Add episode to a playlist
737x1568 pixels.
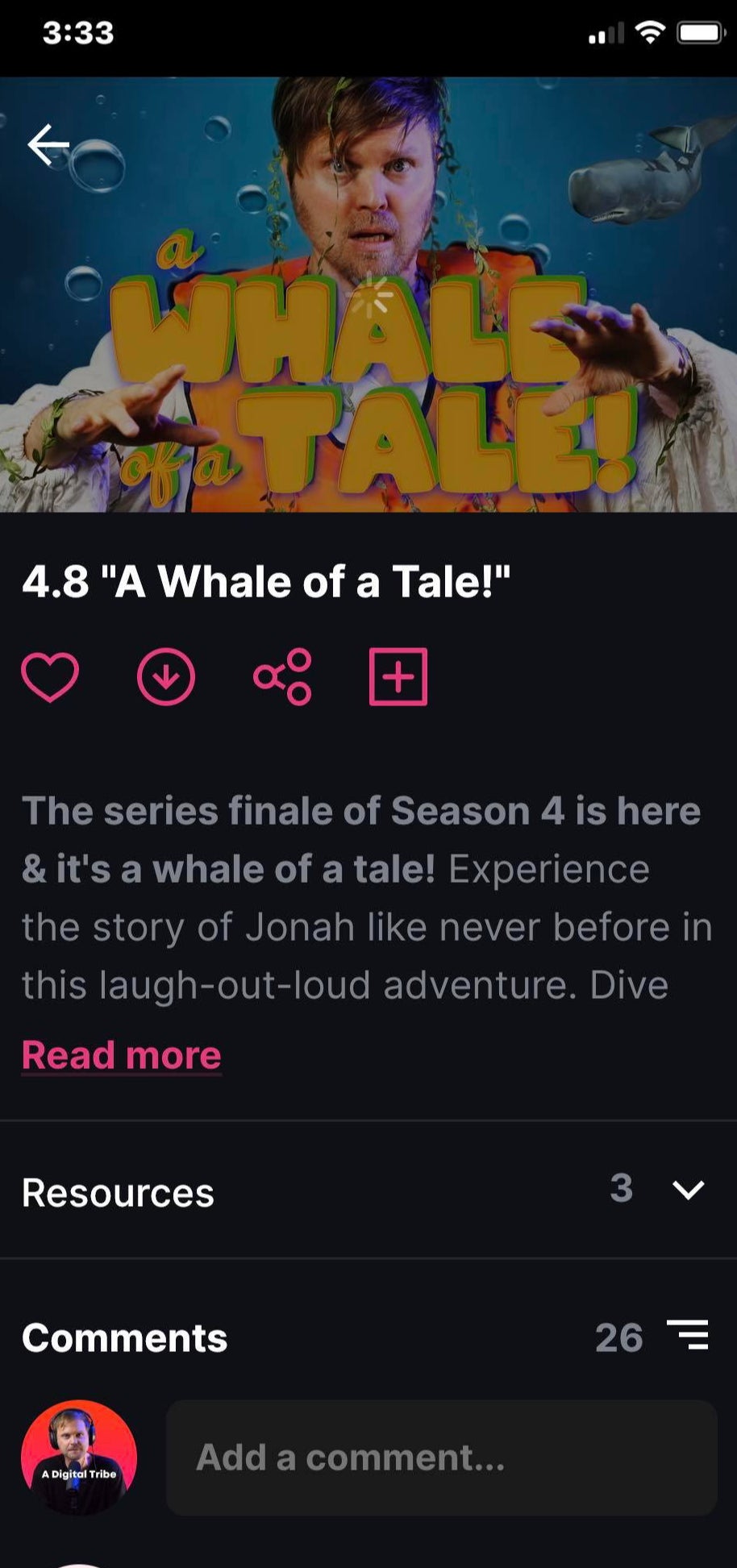click(x=398, y=677)
